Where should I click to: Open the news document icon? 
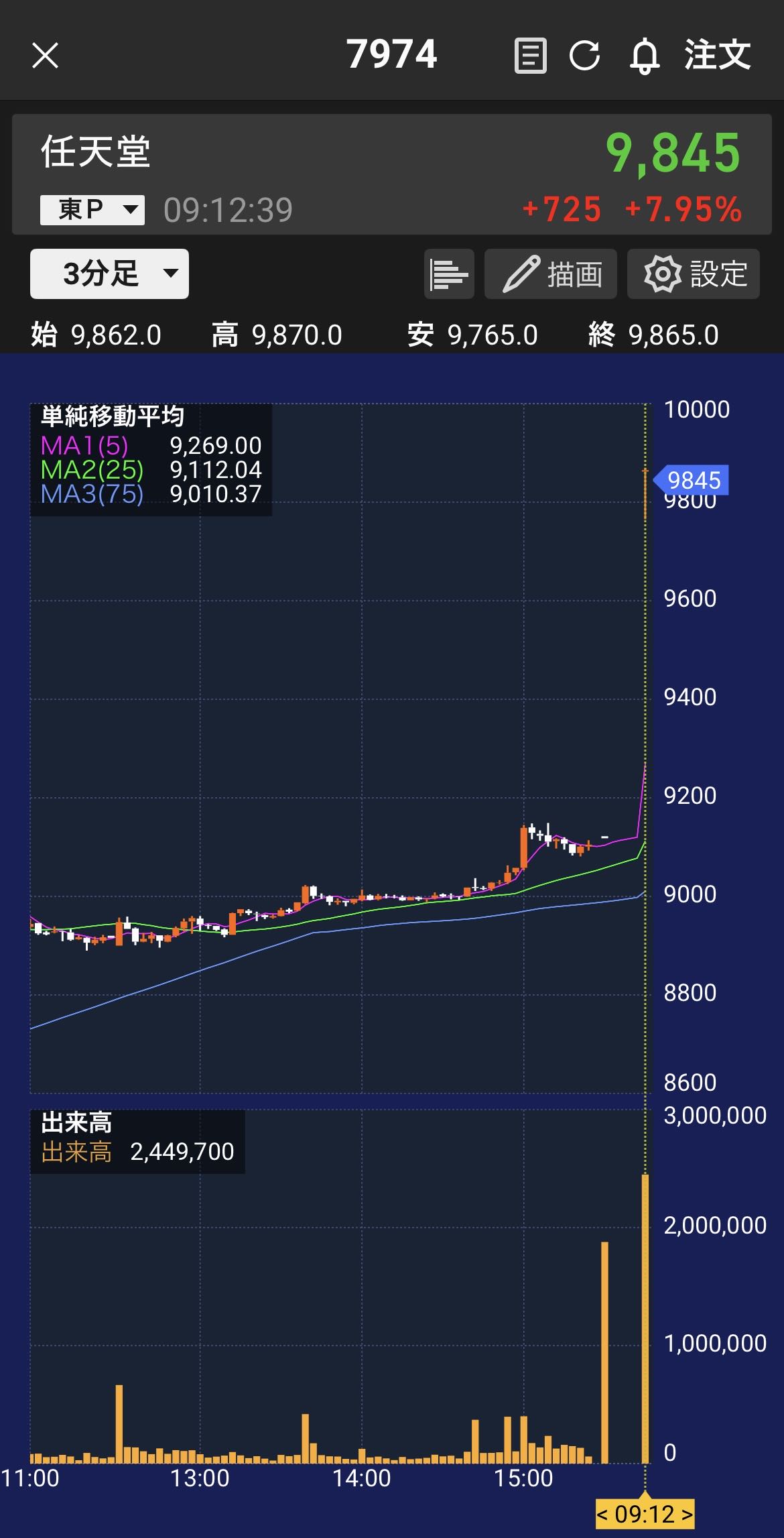530,55
